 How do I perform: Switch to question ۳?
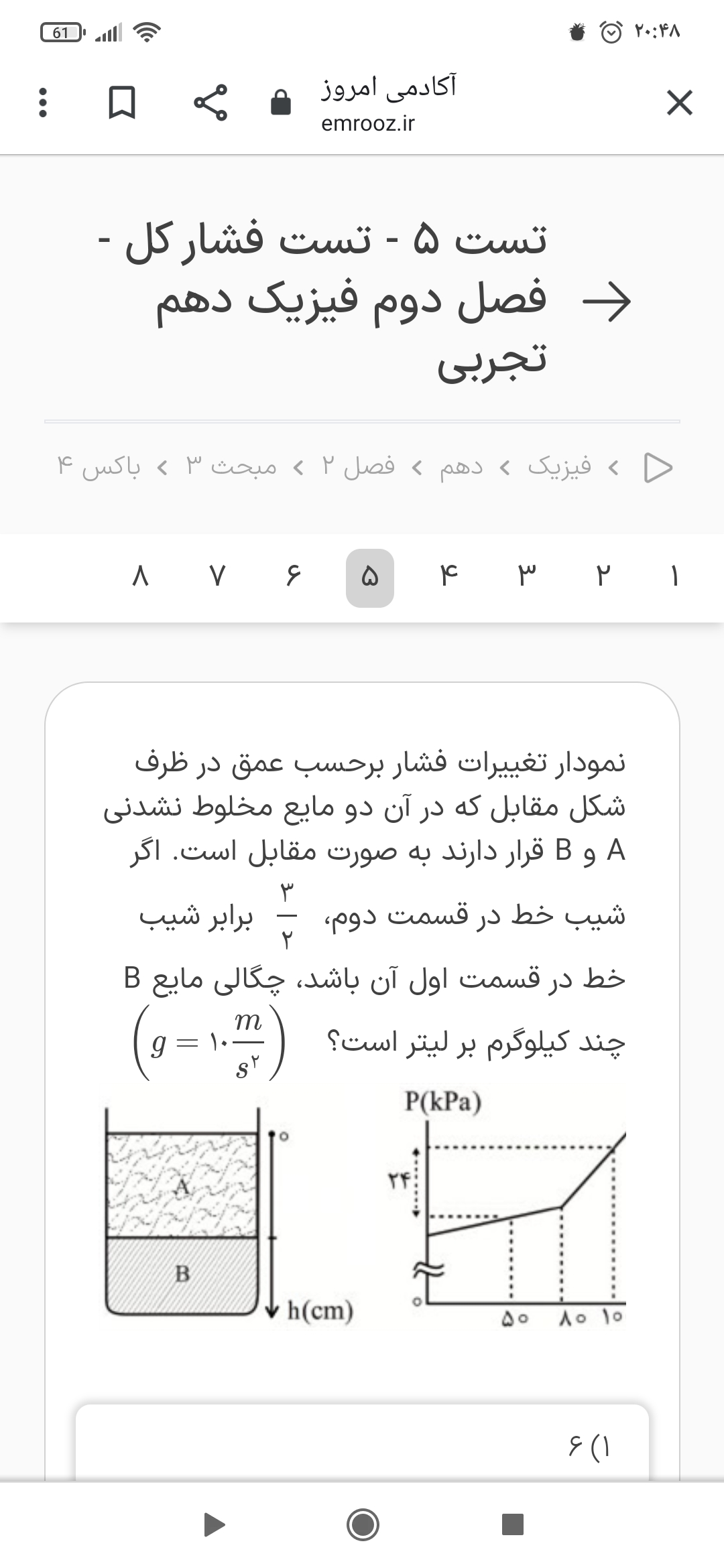click(x=526, y=578)
